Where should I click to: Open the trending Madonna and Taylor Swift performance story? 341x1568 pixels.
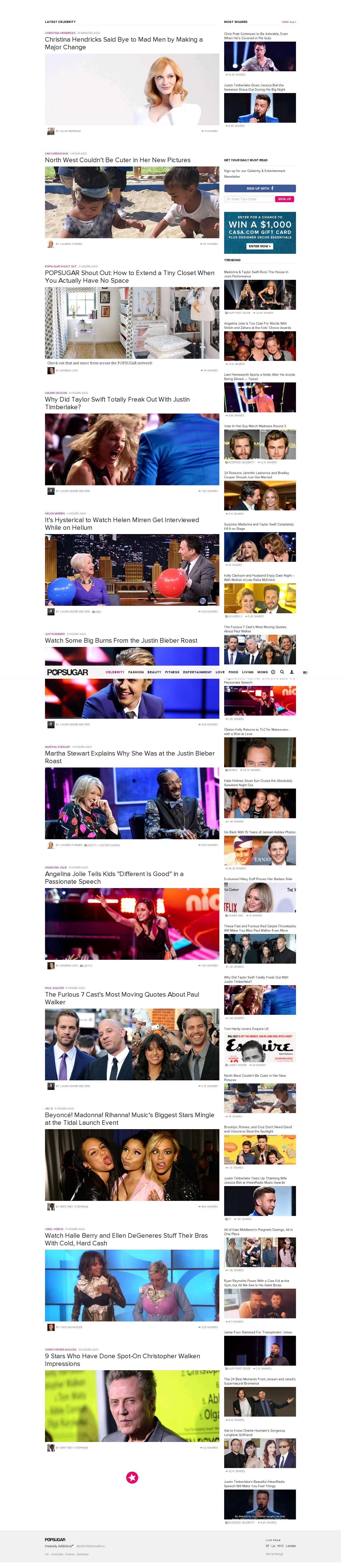click(x=256, y=274)
